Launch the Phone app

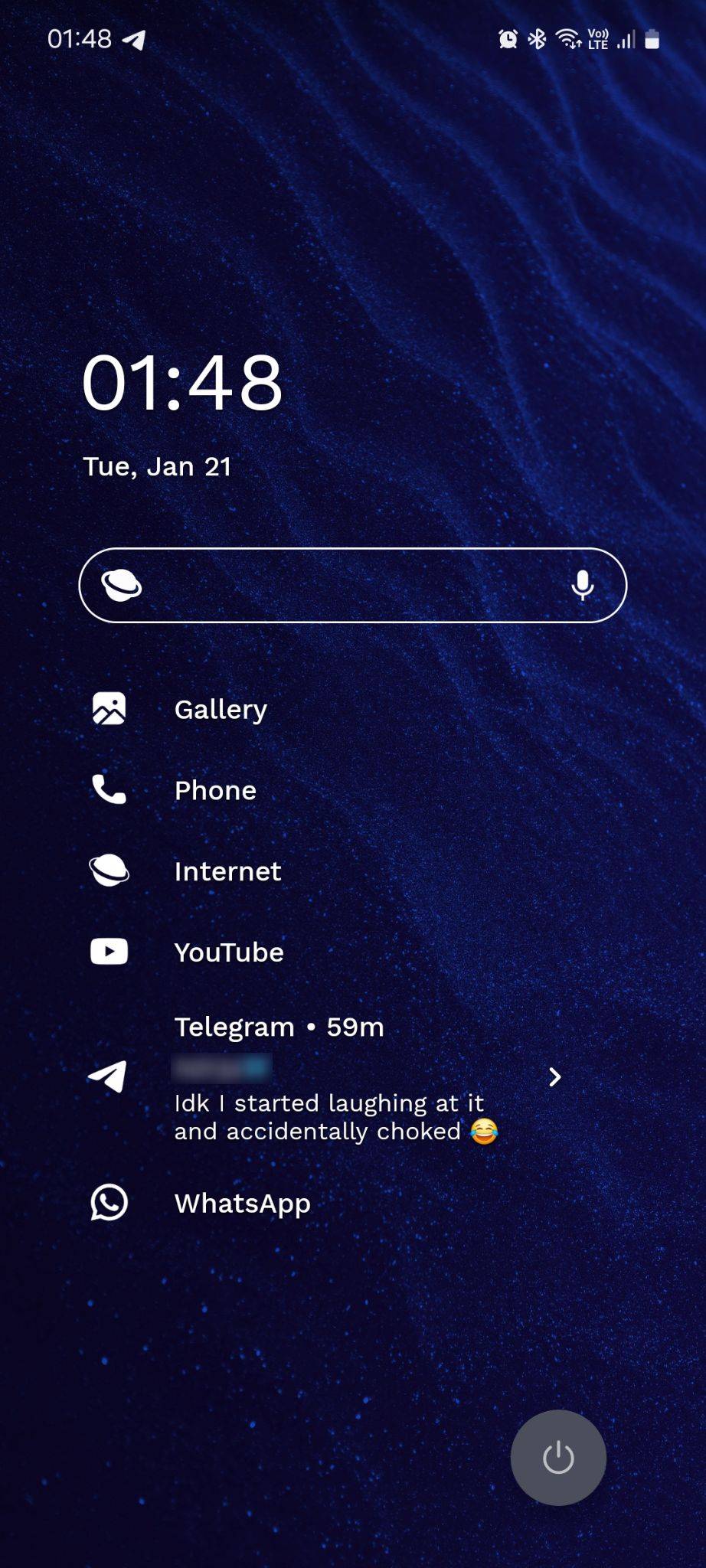pyautogui.click(x=215, y=790)
